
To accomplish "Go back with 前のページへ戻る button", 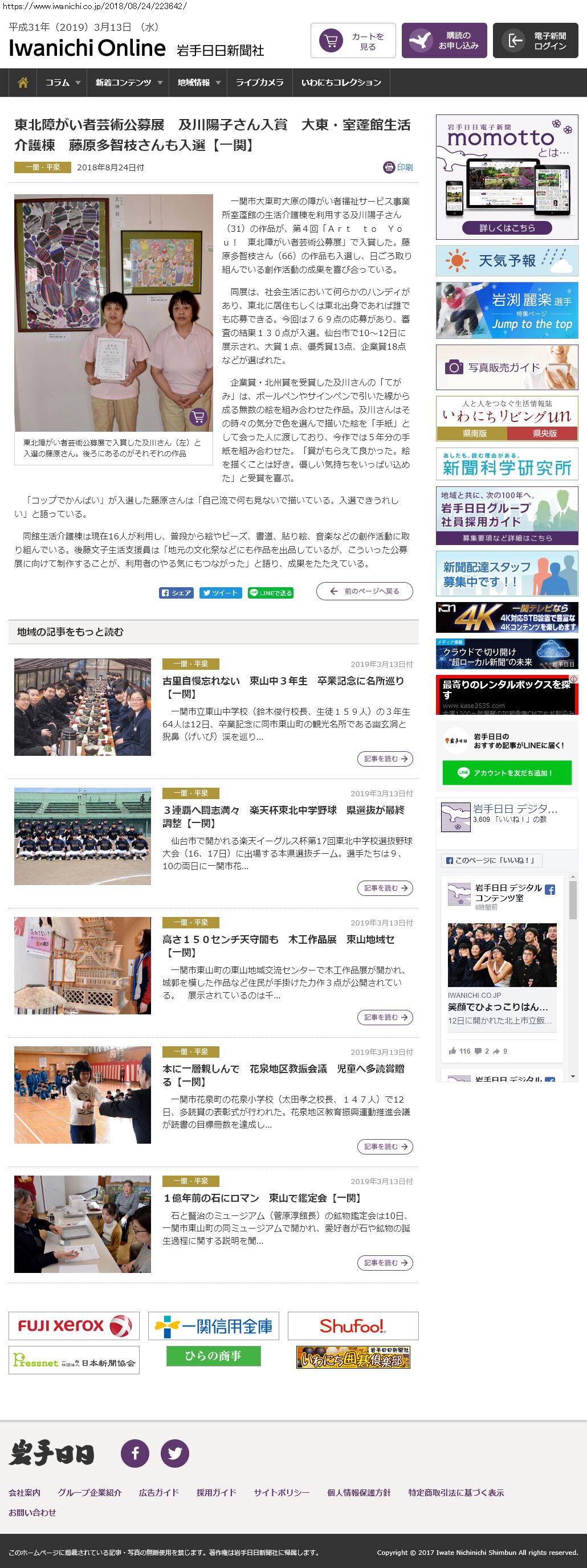I will coord(364,591).
